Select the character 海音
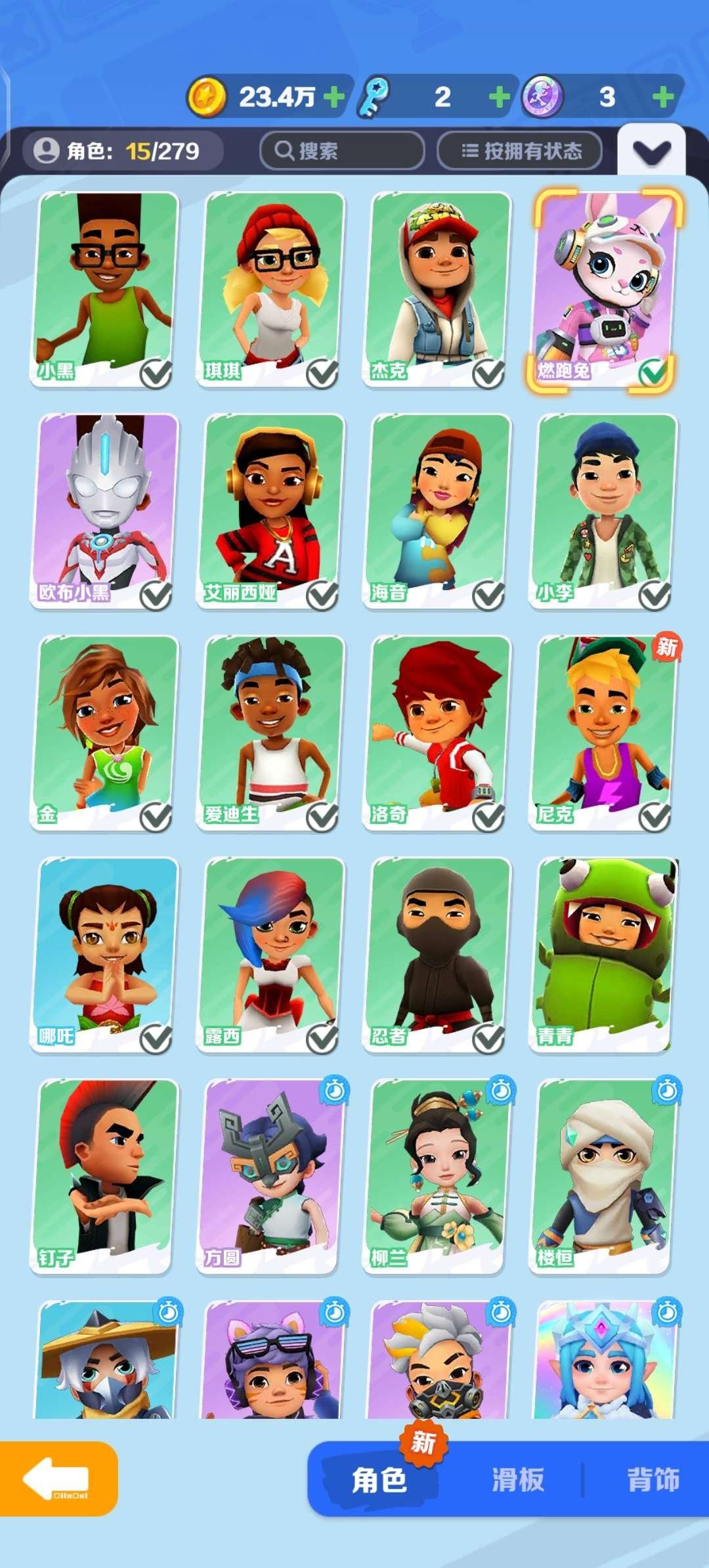The image size is (709, 1568). (437, 511)
